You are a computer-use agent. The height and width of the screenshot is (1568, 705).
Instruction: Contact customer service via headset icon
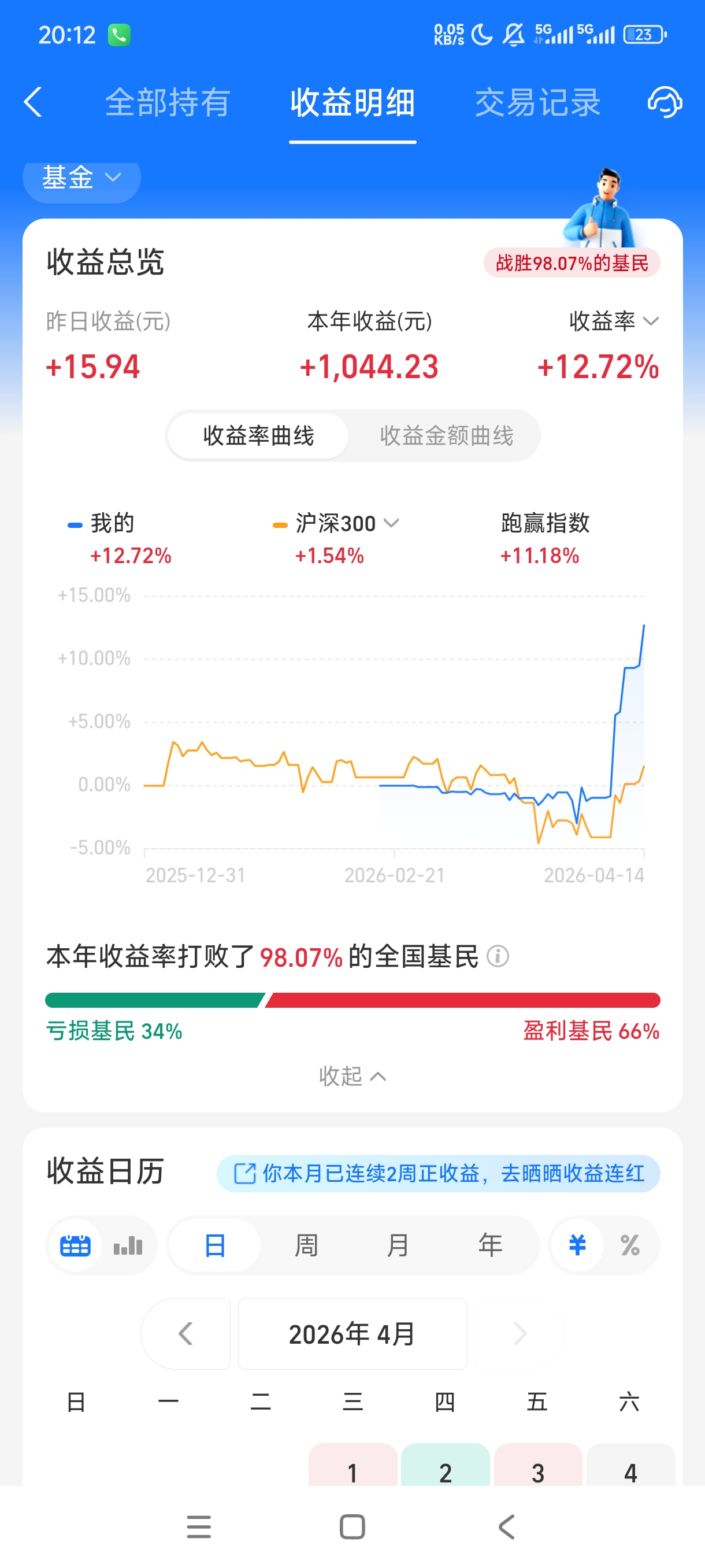click(664, 102)
